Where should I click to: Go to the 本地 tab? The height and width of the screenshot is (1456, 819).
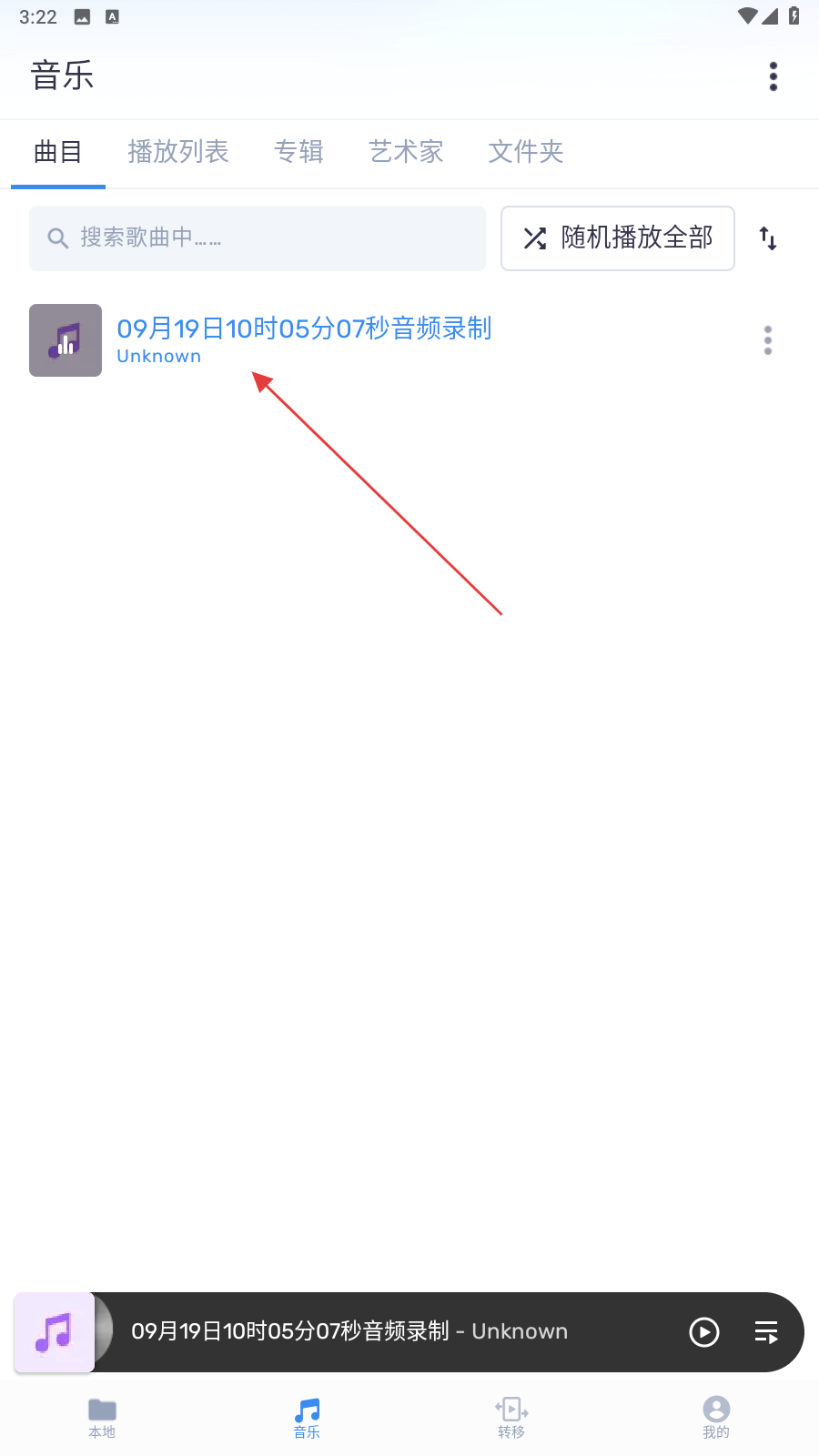[102, 1418]
